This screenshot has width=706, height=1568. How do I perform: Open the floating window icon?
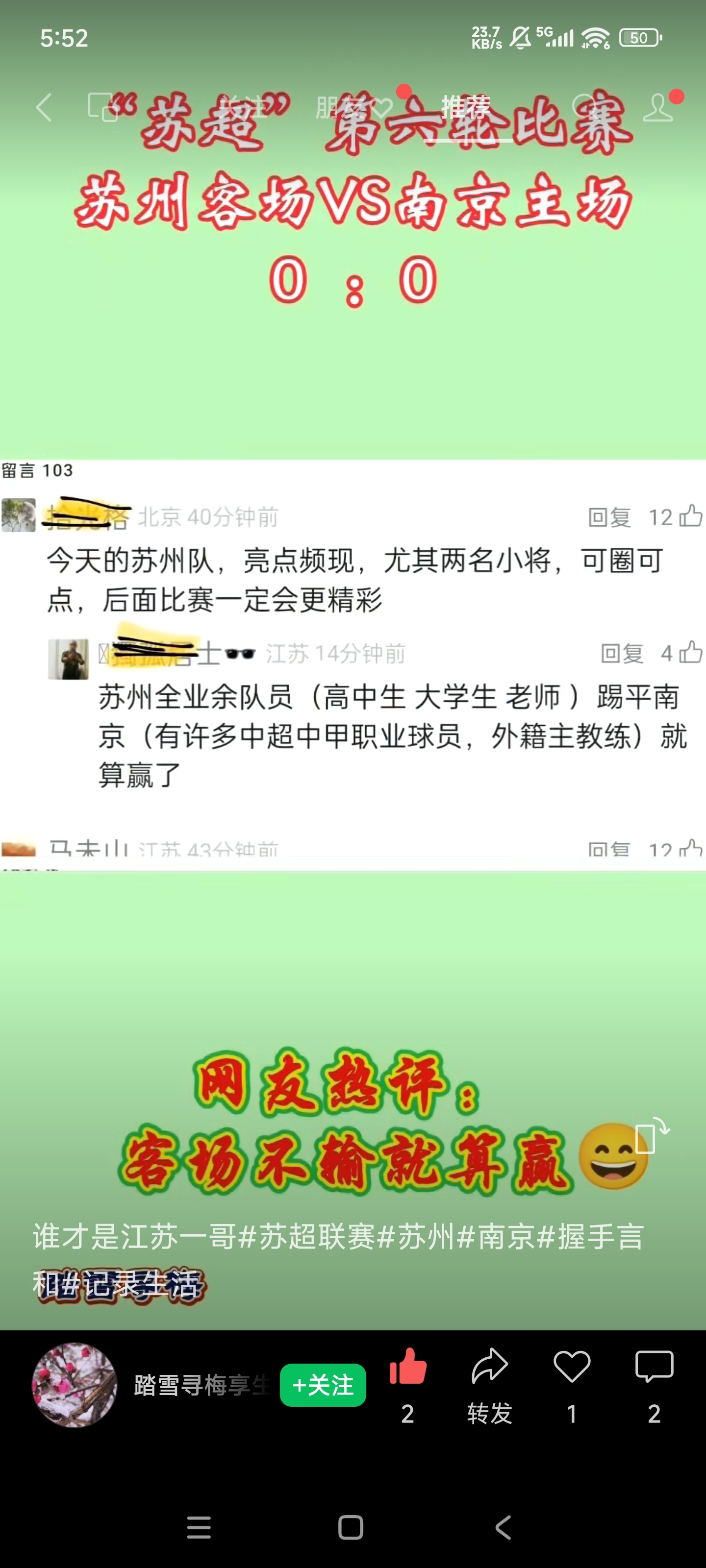pyautogui.click(x=103, y=107)
